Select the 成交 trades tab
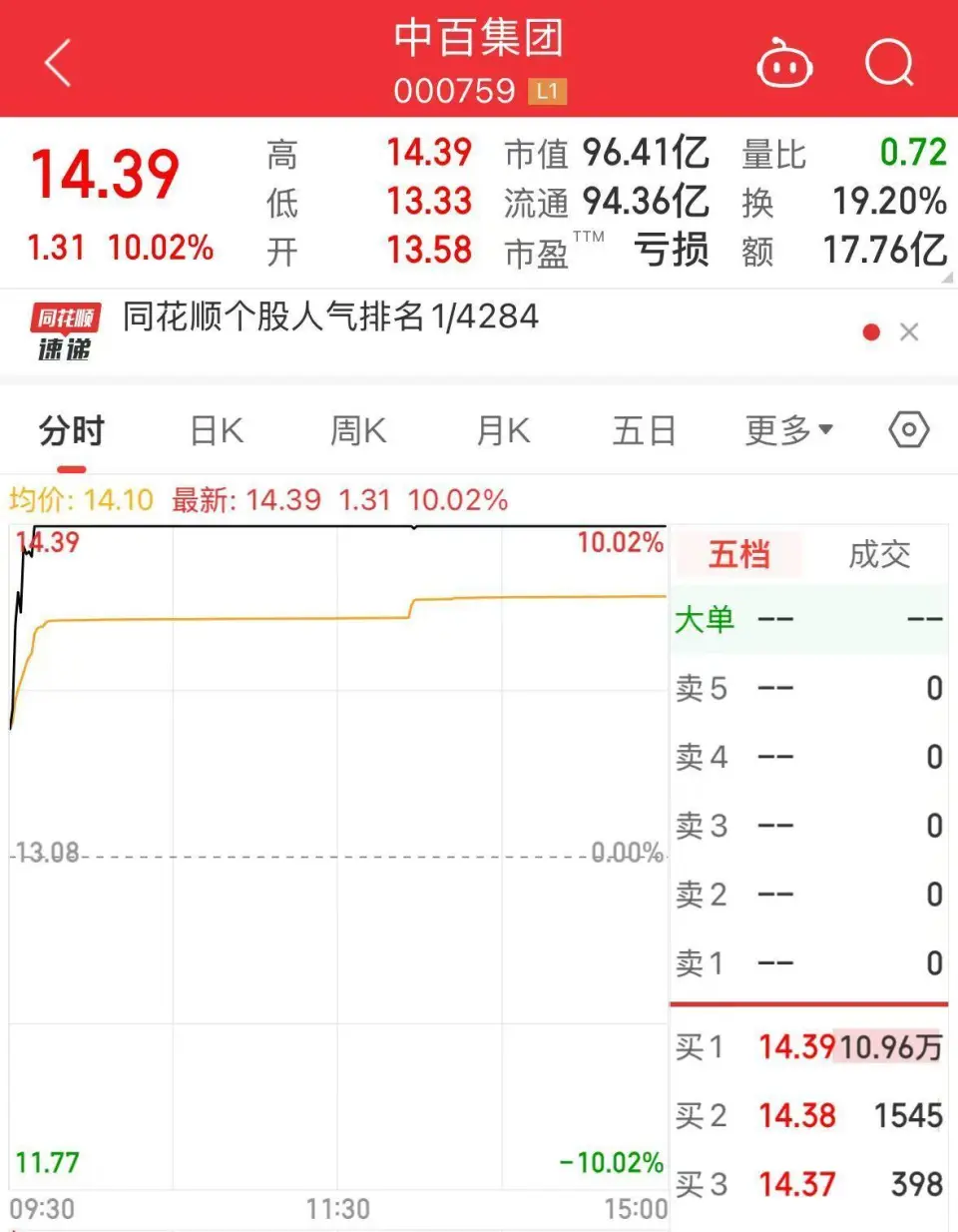The image size is (958, 1232). 879,554
